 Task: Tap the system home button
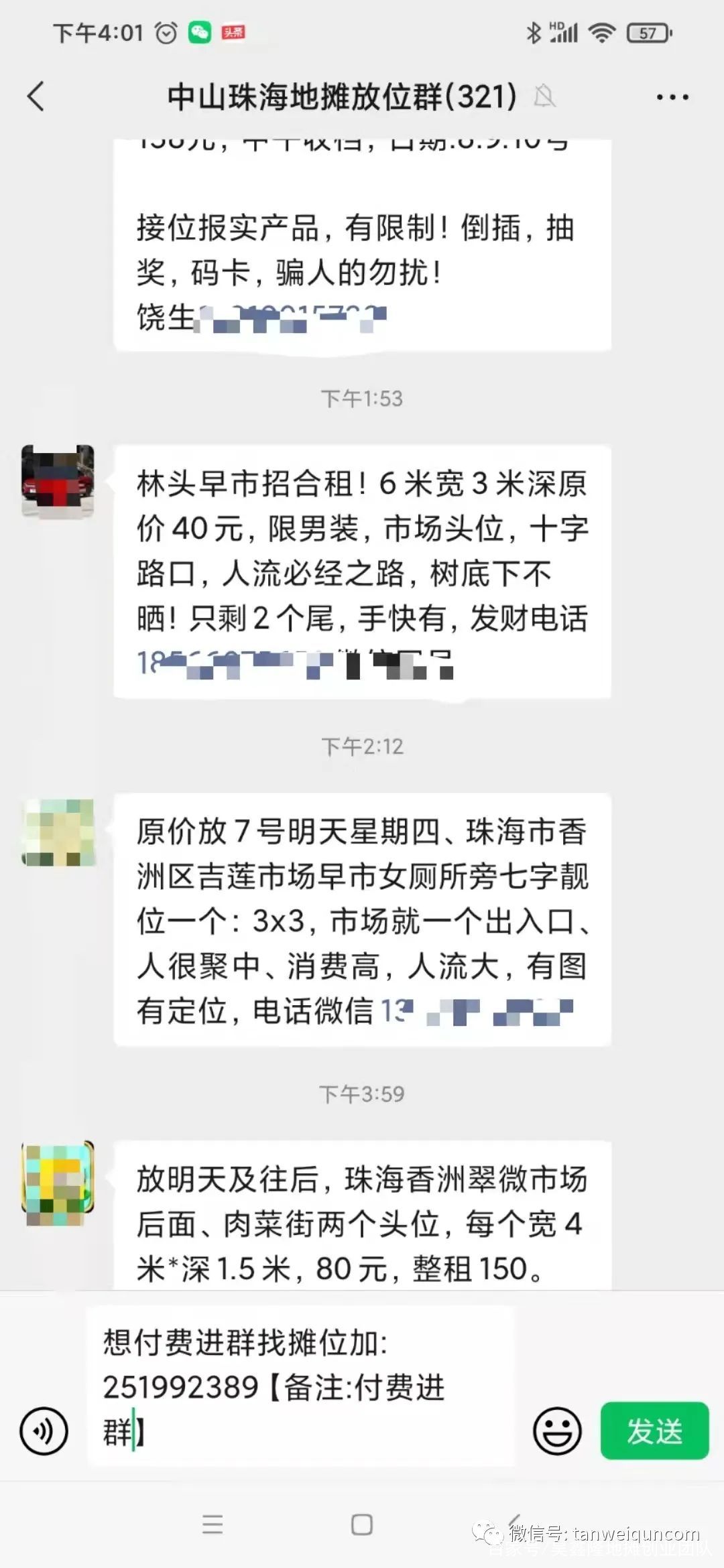pos(362,1525)
